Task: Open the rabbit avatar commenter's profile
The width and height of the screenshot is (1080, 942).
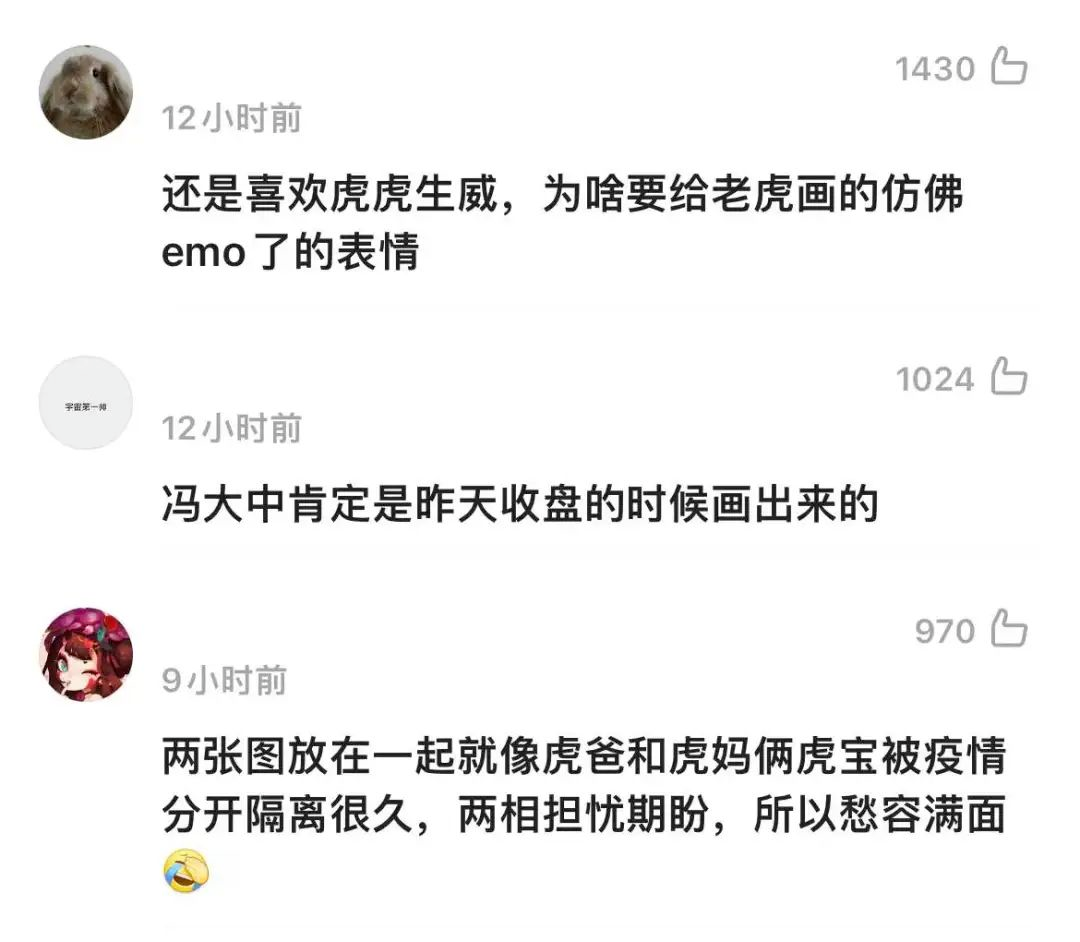Action: tap(86, 92)
